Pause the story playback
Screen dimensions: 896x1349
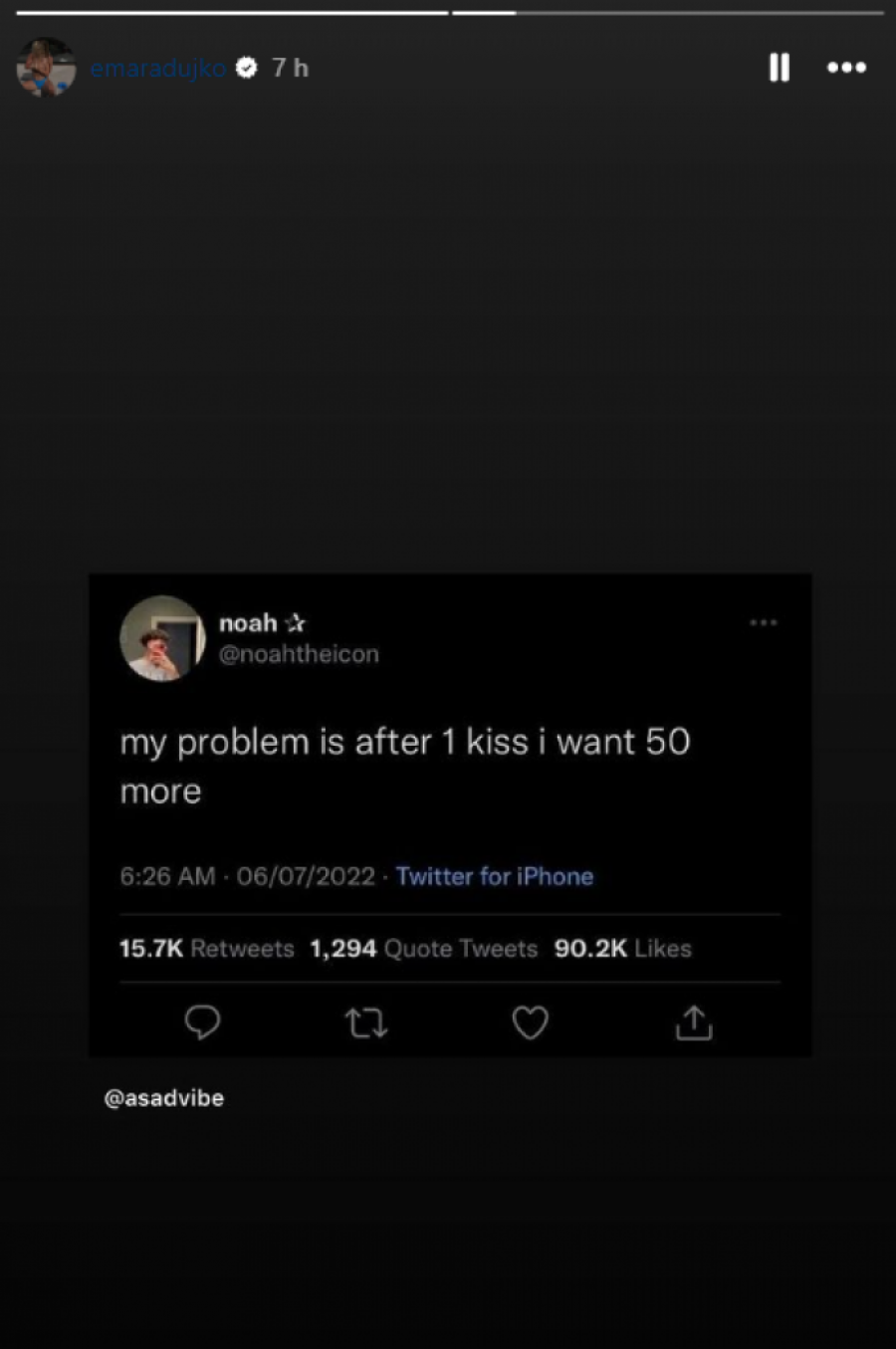tap(779, 68)
